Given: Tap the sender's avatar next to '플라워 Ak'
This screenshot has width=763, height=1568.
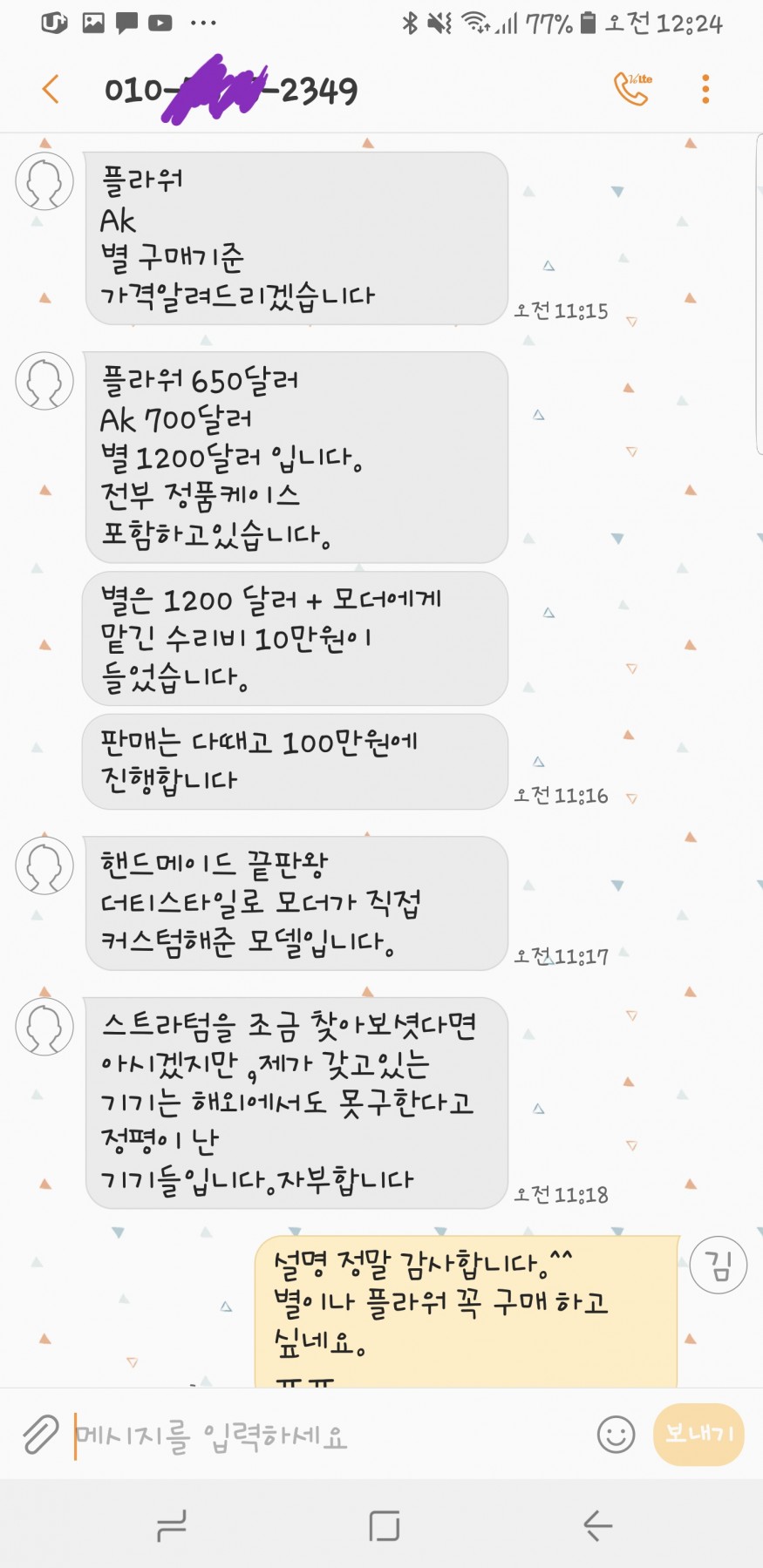Looking at the screenshot, I should pos(44,181).
